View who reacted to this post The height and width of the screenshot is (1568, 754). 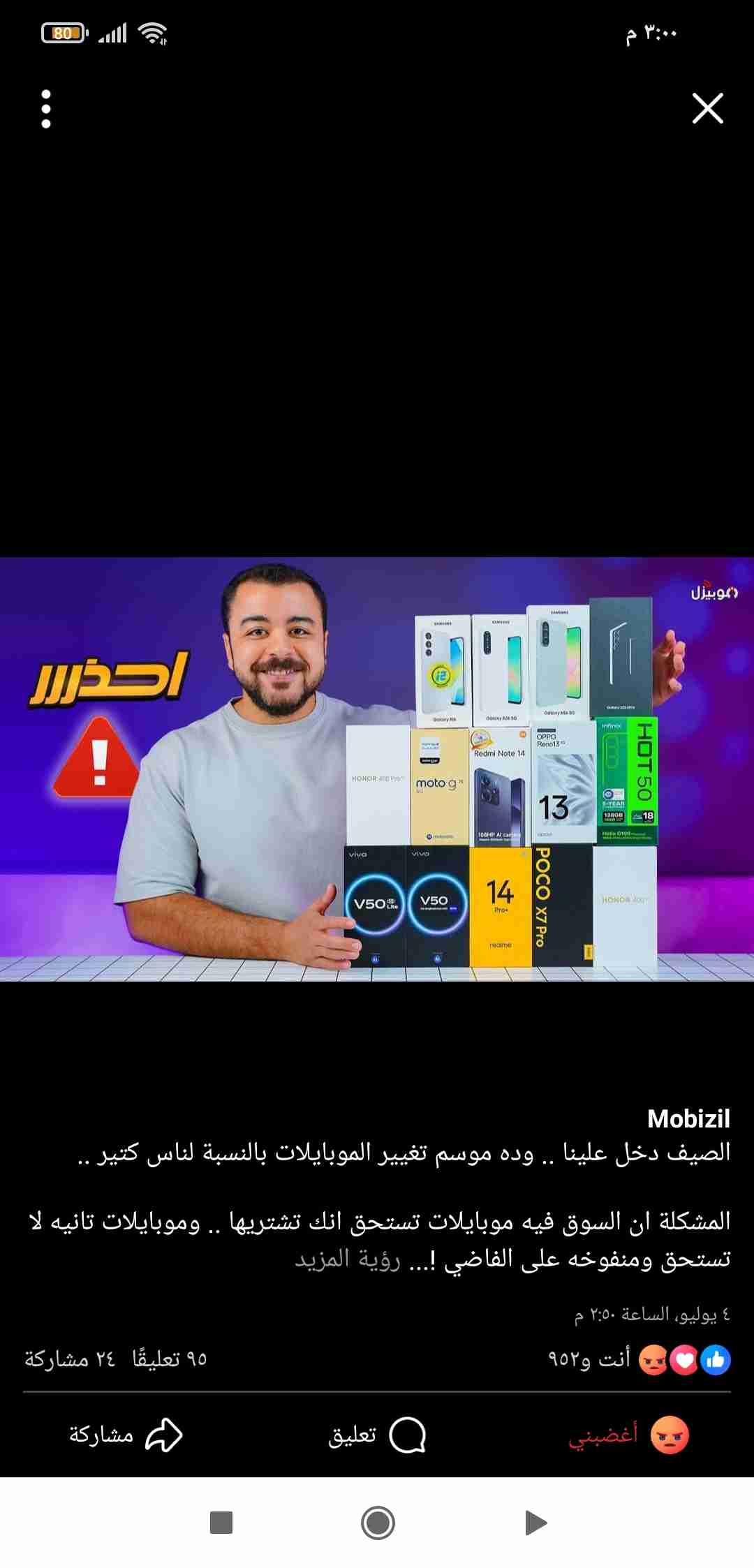pos(639,1359)
